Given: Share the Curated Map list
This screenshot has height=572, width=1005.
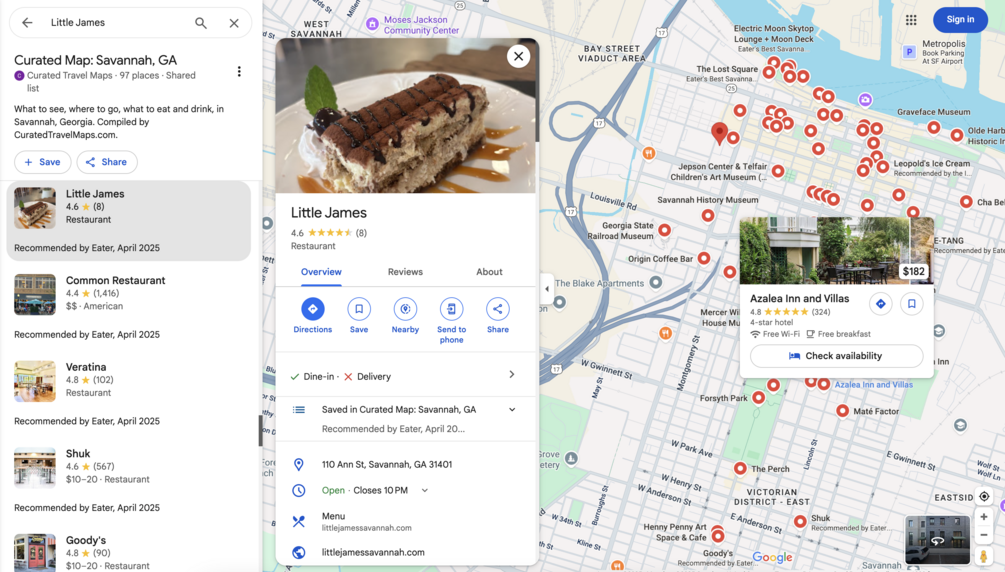Looking at the screenshot, I should (x=107, y=162).
